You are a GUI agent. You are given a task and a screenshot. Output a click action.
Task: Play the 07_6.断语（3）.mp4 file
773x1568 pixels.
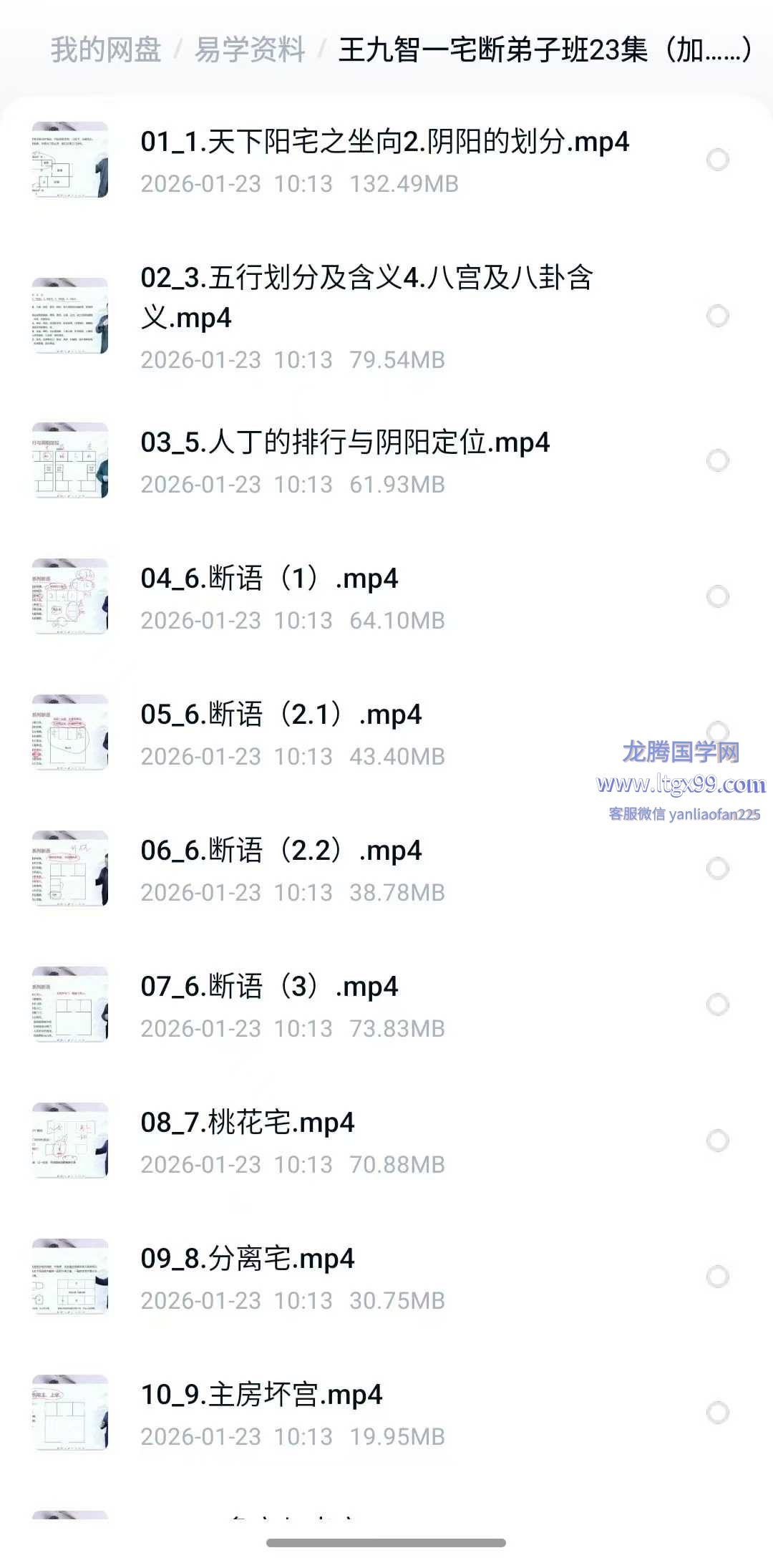(x=269, y=987)
